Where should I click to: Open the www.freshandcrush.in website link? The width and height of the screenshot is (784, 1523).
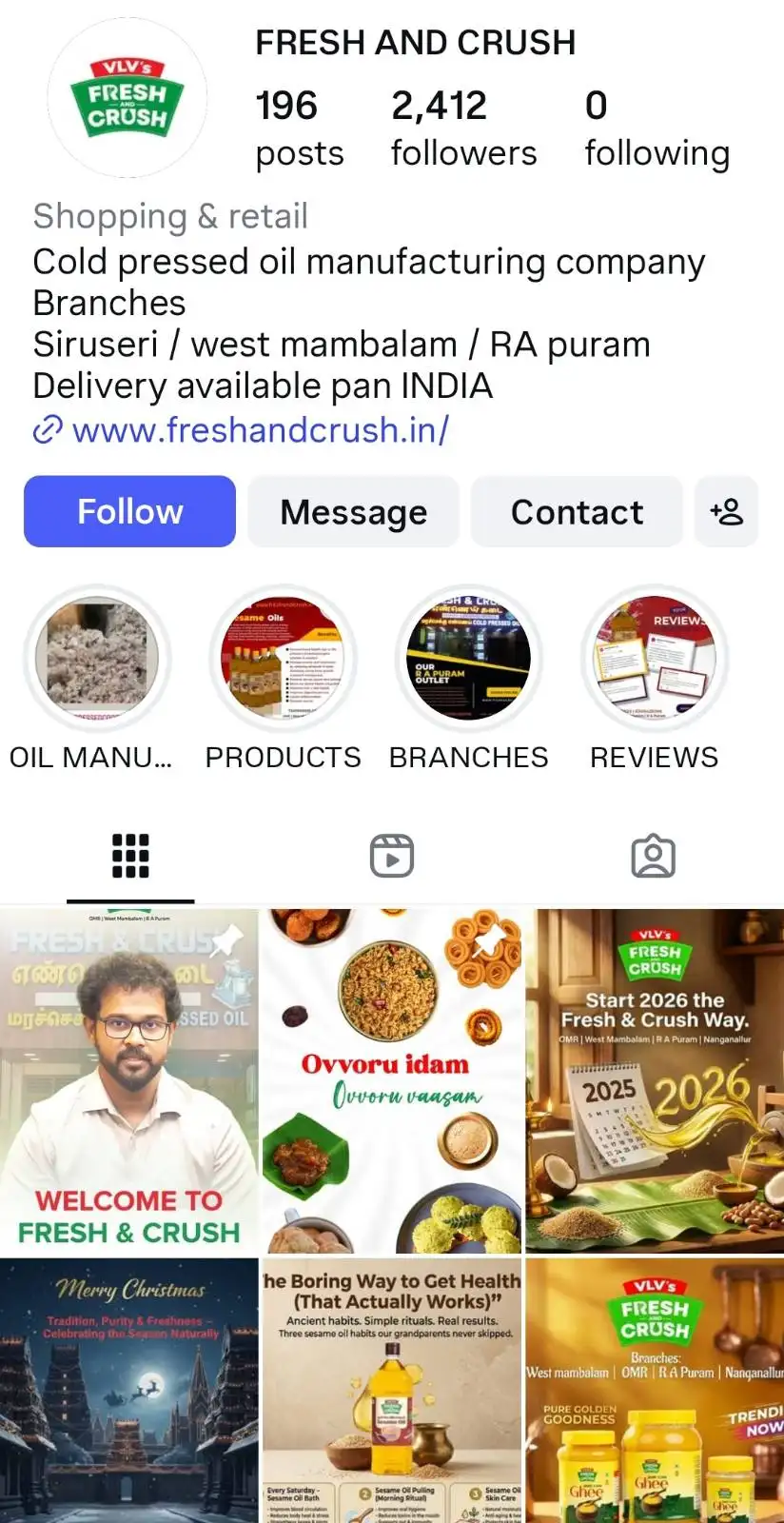[259, 430]
